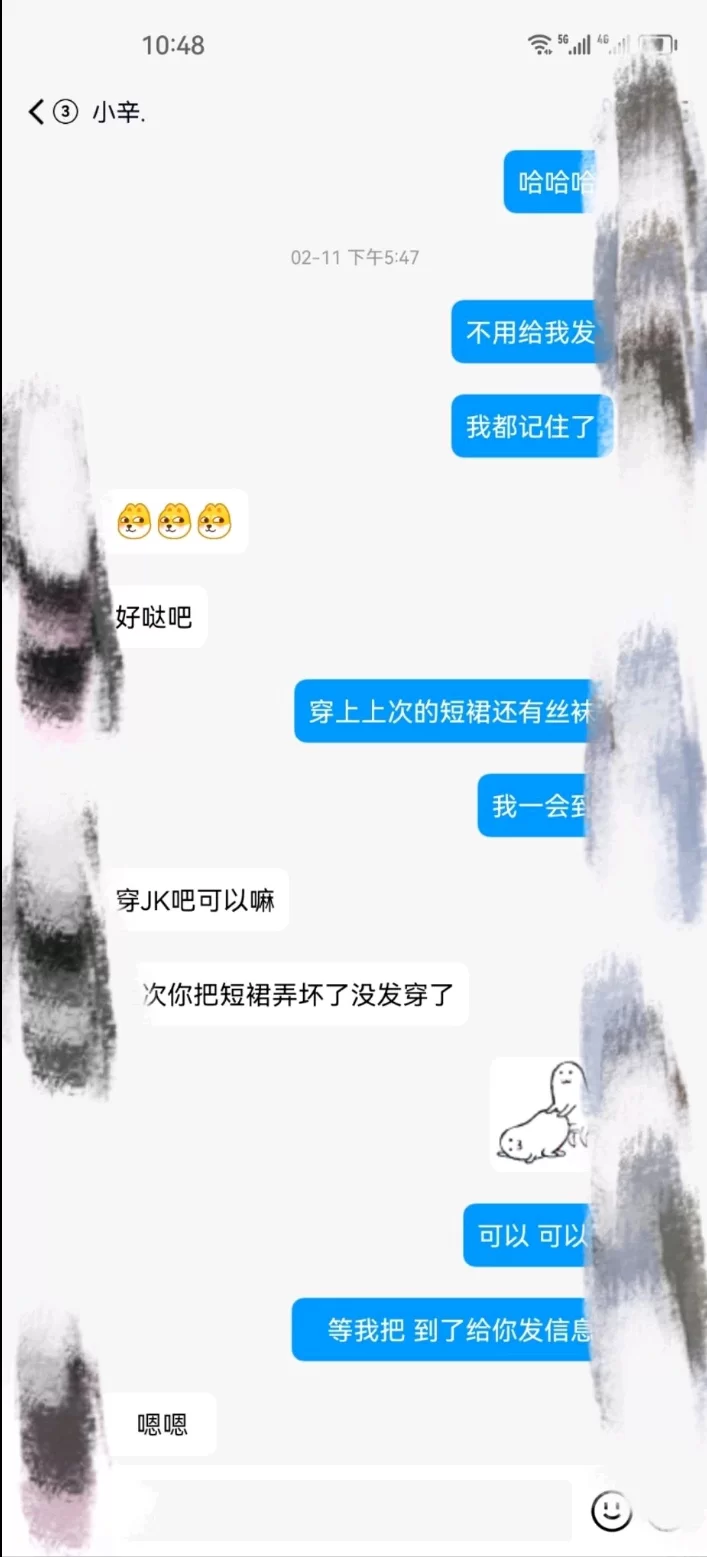Go back to the chat list
Screen dimensions: 707x1557
click(38, 112)
